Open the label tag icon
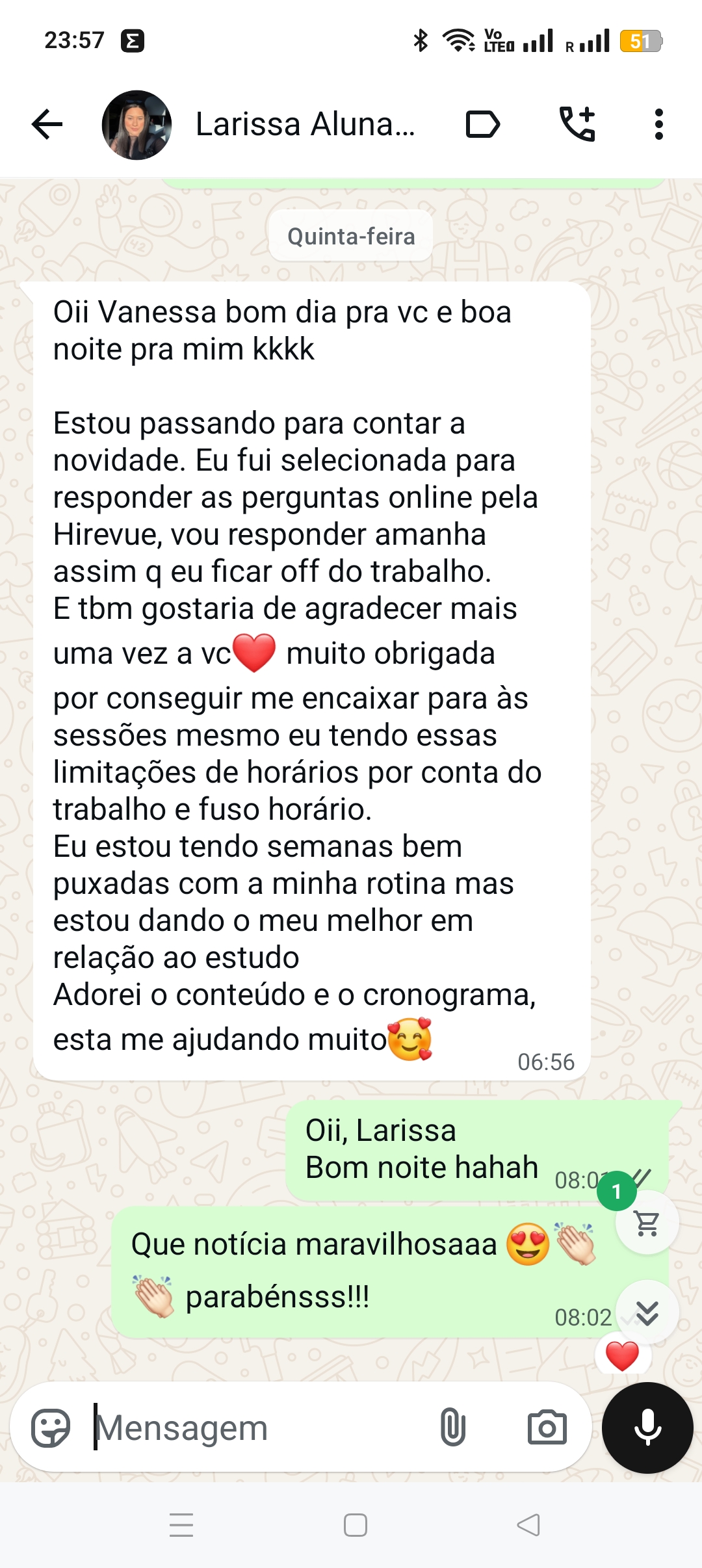 (482, 124)
